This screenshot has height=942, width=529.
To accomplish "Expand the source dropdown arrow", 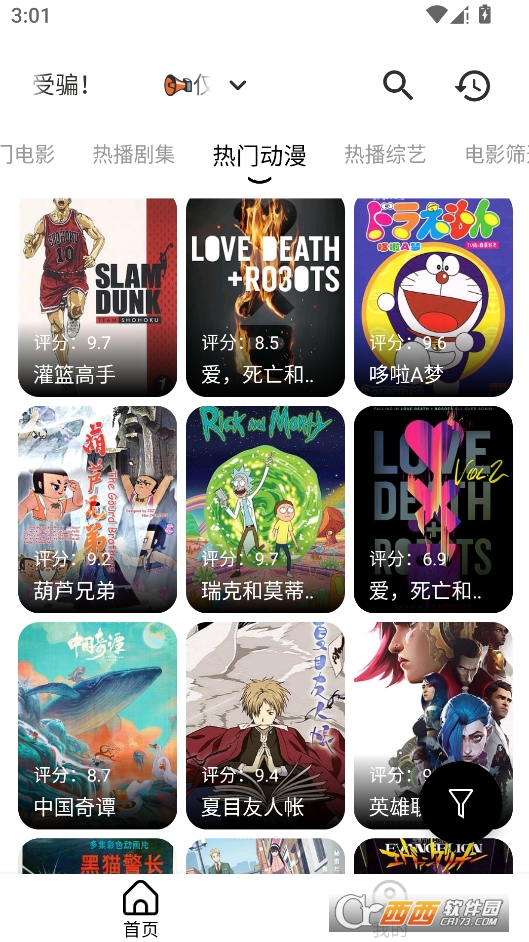I will point(238,85).
